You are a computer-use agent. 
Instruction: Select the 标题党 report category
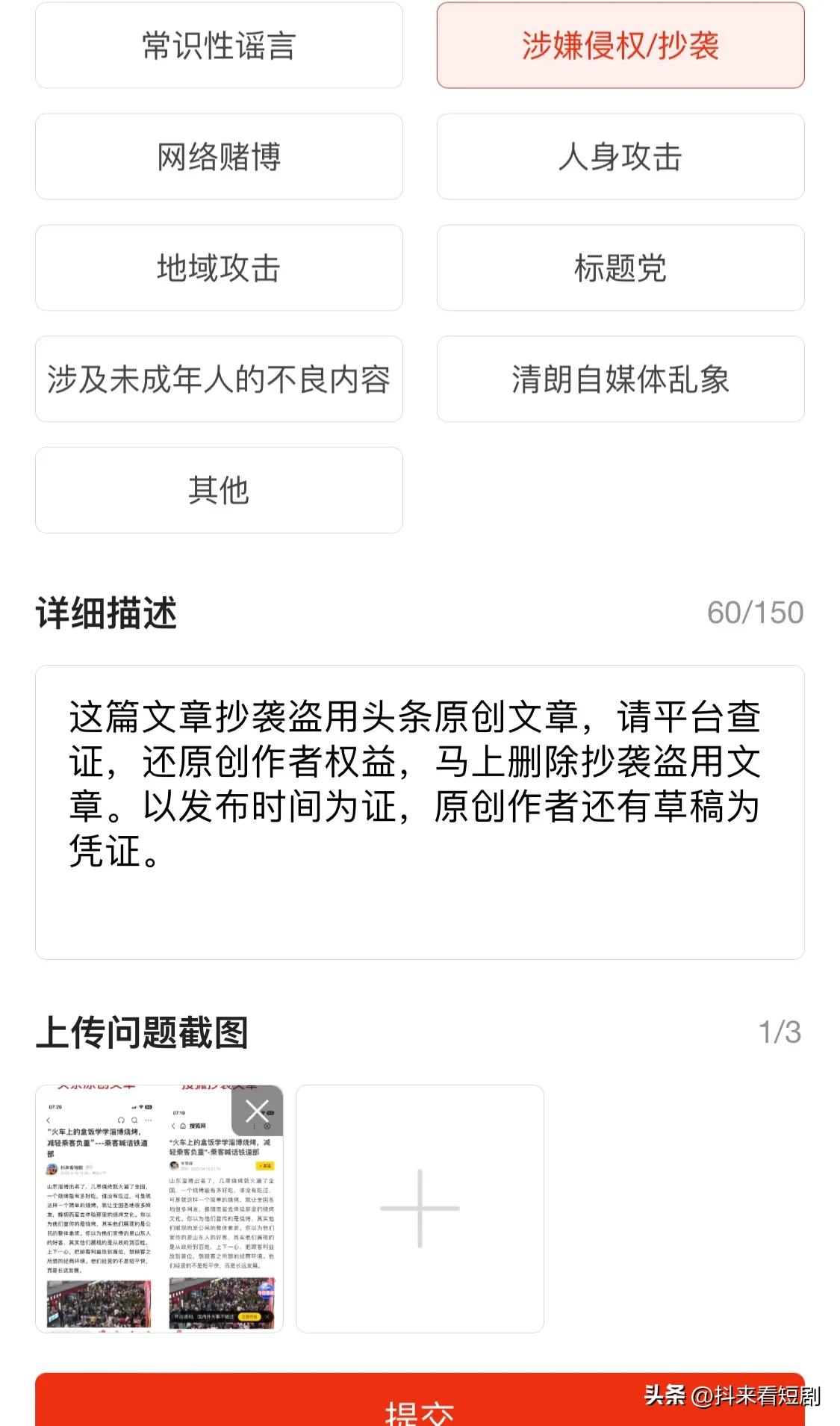pyautogui.click(x=620, y=267)
